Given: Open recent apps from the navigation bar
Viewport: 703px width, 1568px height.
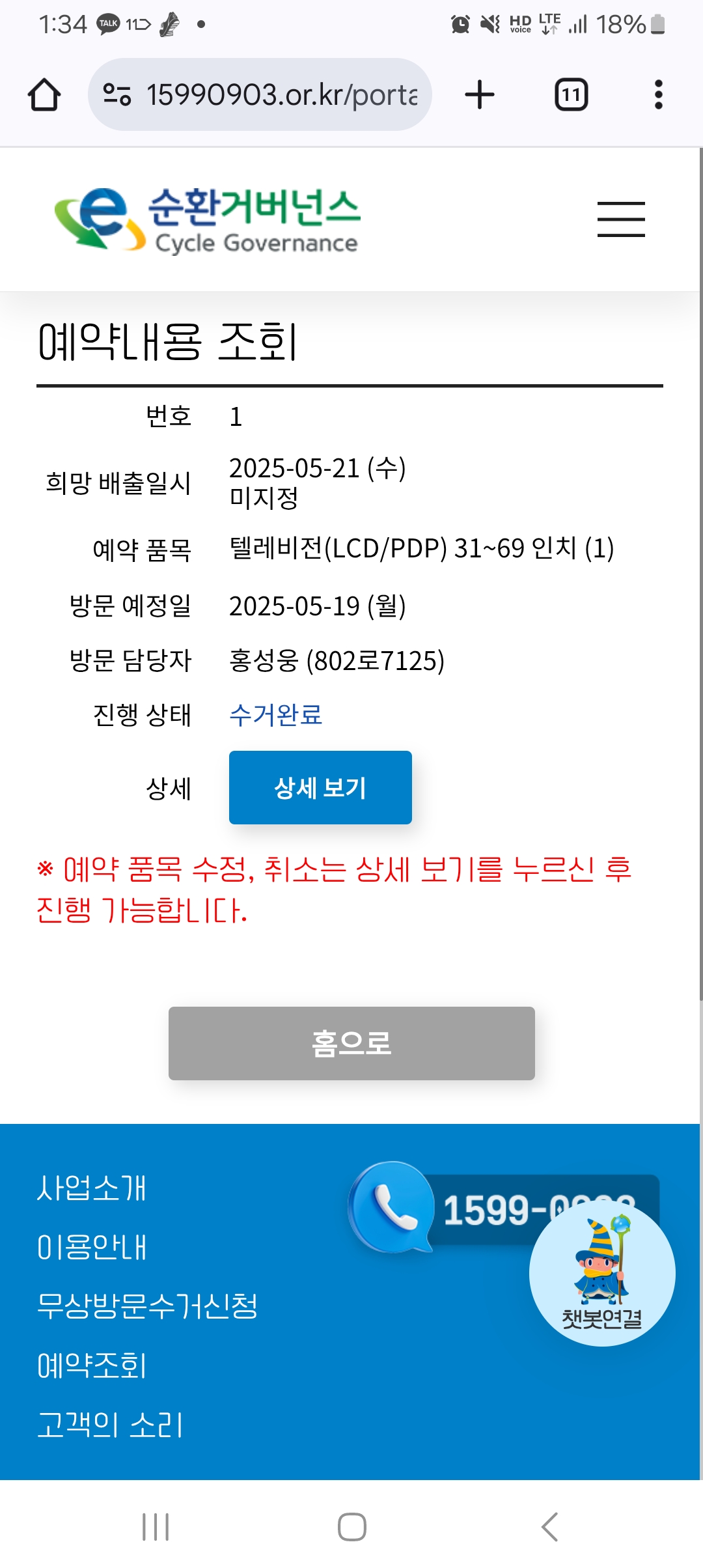Looking at the screenshot, I should (x=156, y=1526).
